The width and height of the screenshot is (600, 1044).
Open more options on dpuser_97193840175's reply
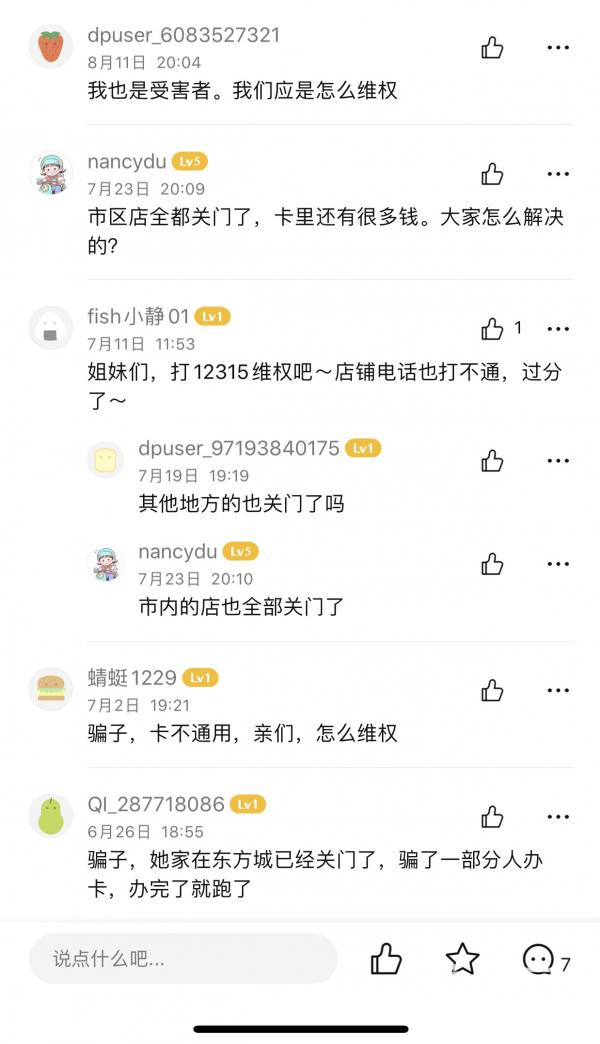(558, 461)
